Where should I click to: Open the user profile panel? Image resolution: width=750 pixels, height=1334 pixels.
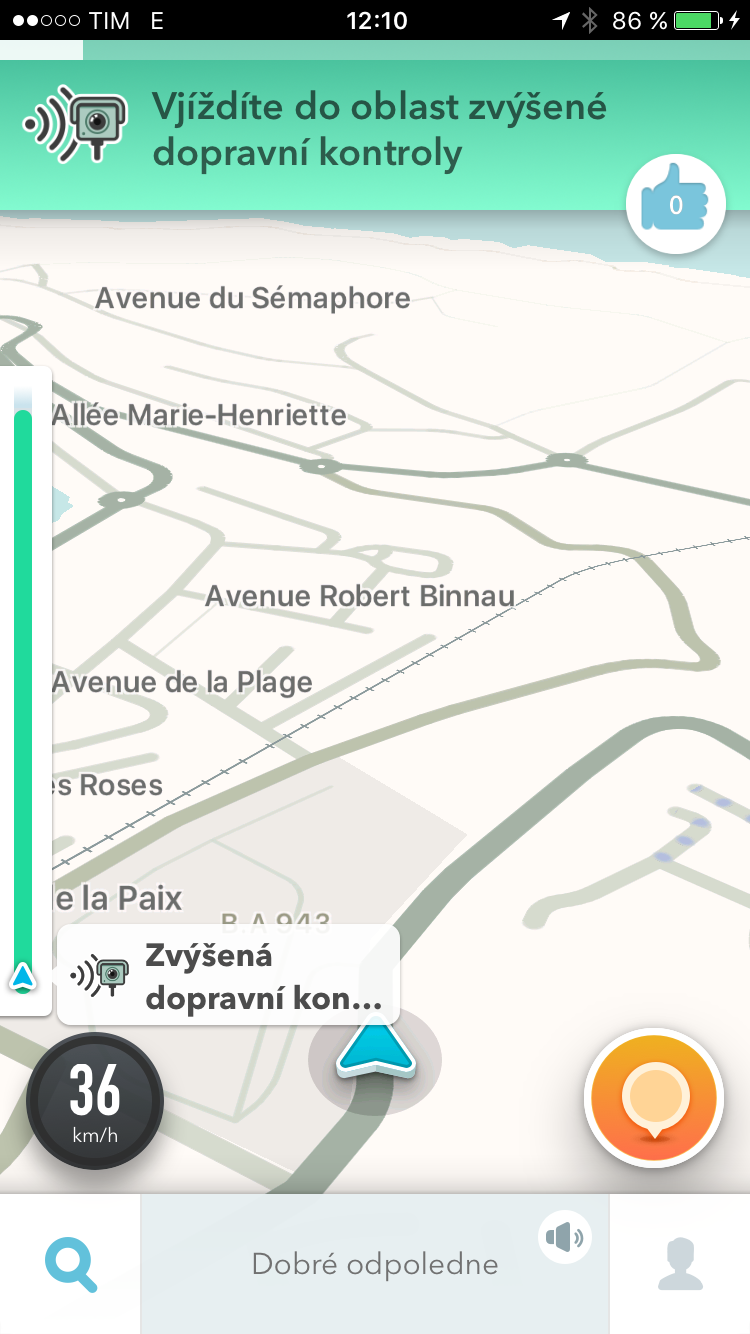click(680, 1264)
